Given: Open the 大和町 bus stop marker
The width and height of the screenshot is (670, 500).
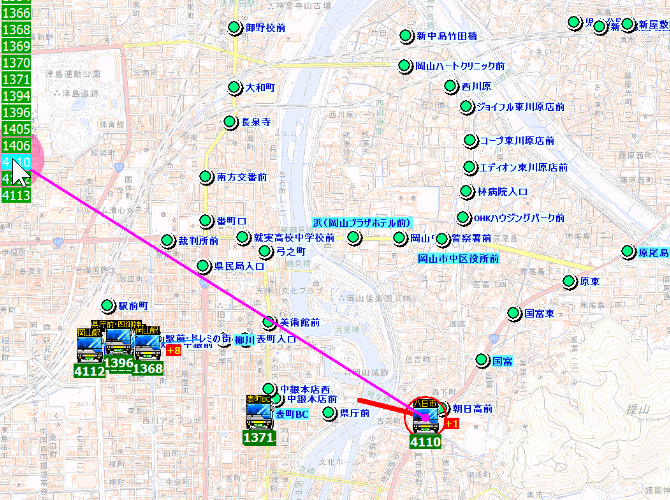Looking at the screenshot, I should [x=235, y=88].
